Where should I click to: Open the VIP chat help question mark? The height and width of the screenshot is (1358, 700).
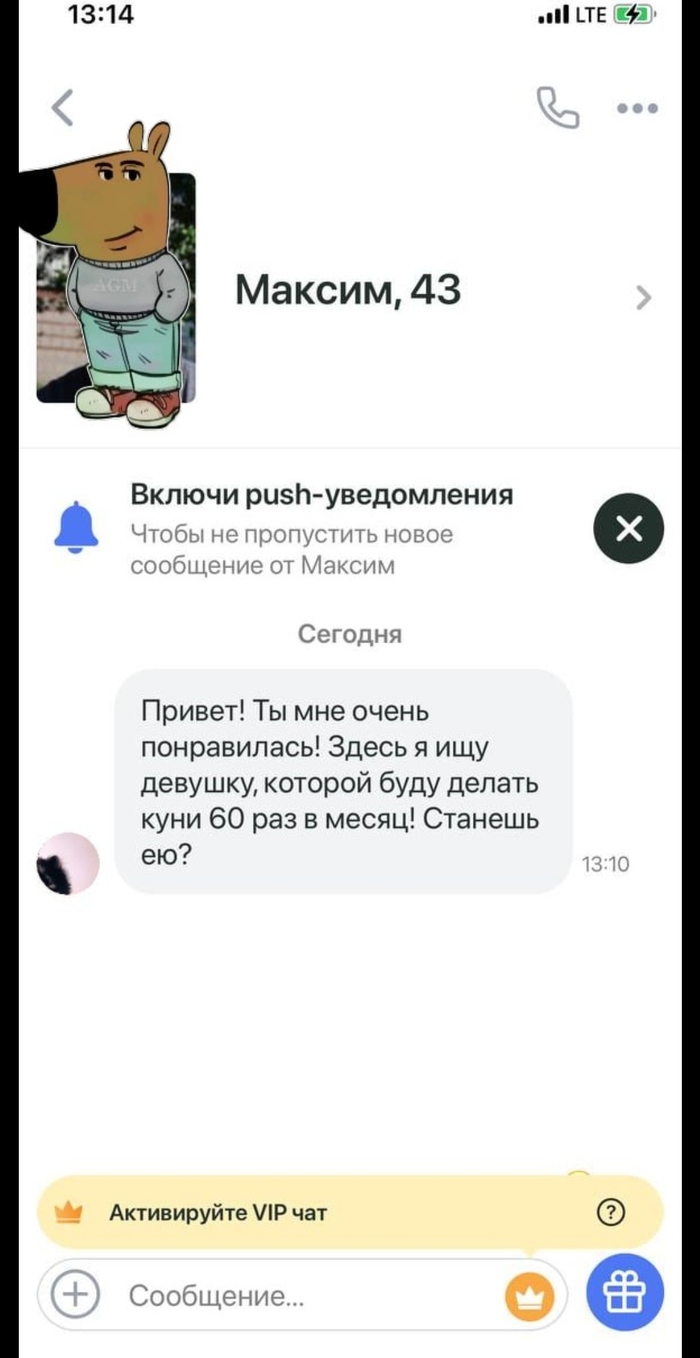click(610, 1213)
